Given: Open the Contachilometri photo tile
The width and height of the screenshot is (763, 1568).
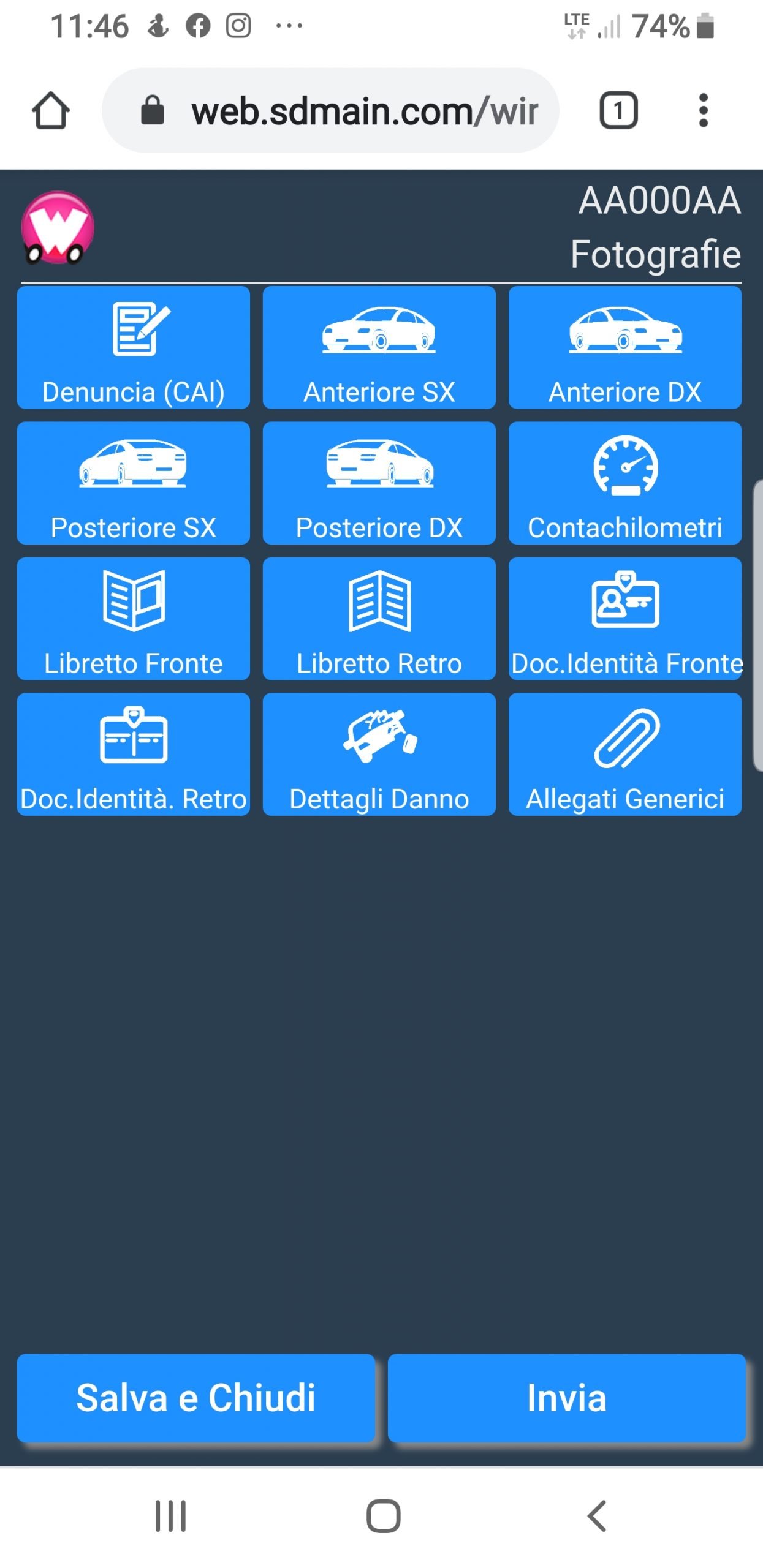Looking at the screenshot, I should click(x=624, y=483).
